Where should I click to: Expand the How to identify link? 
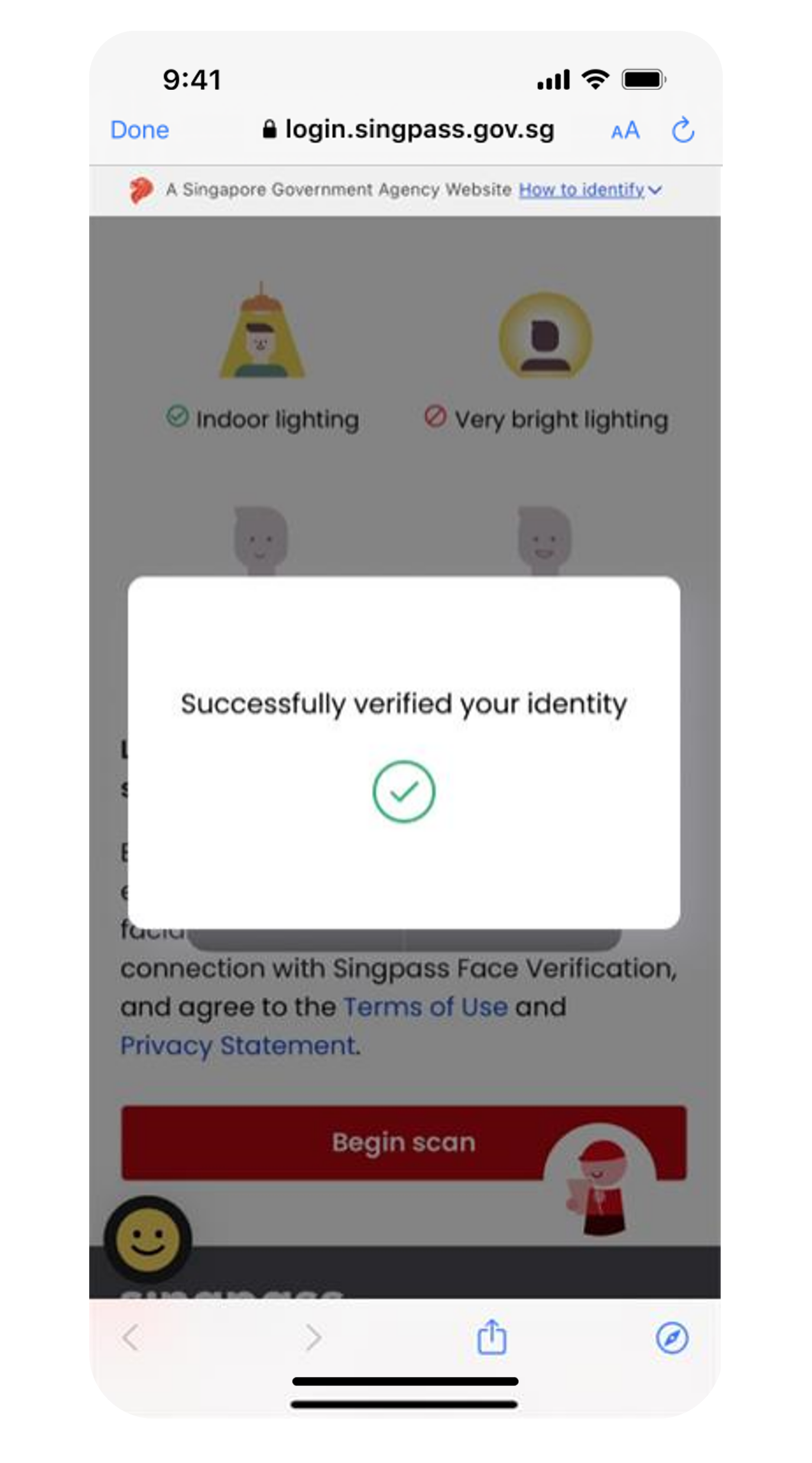coord(590,190)
